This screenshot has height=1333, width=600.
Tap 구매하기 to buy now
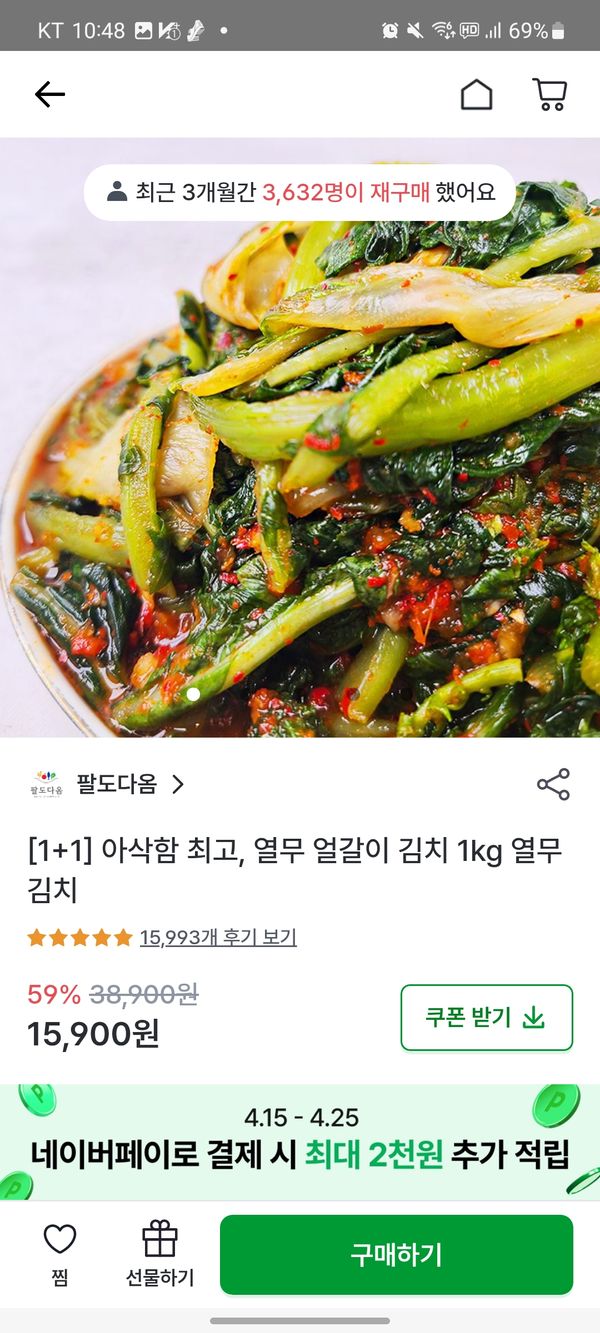coord(396,1254)
